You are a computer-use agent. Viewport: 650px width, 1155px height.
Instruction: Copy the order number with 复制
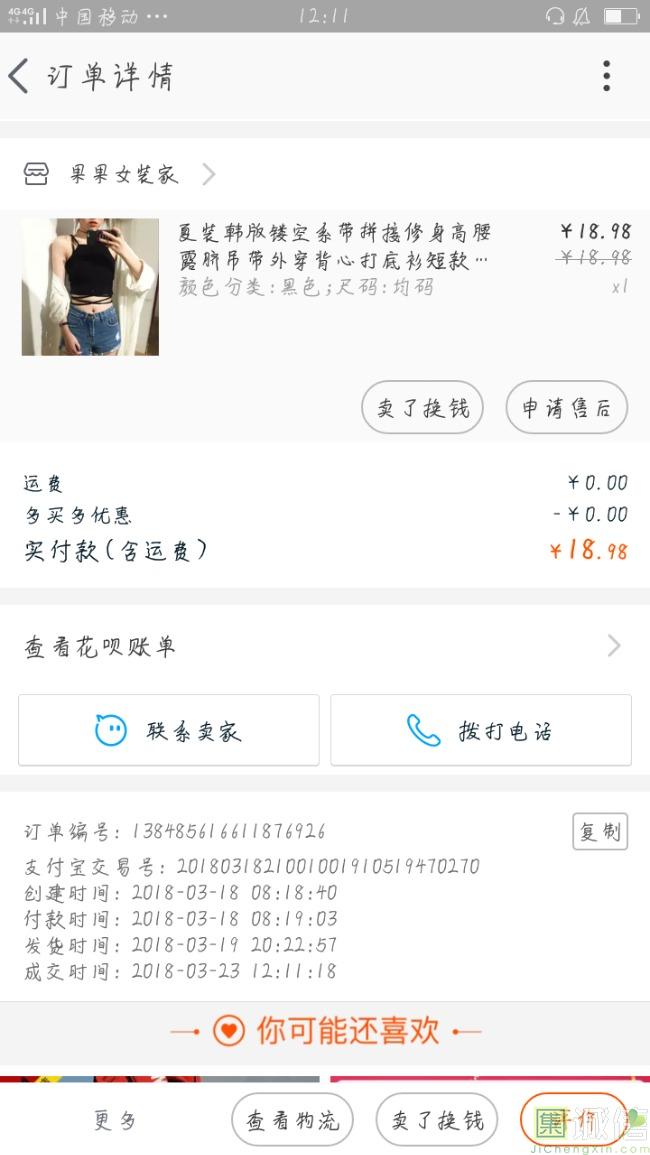600,832
